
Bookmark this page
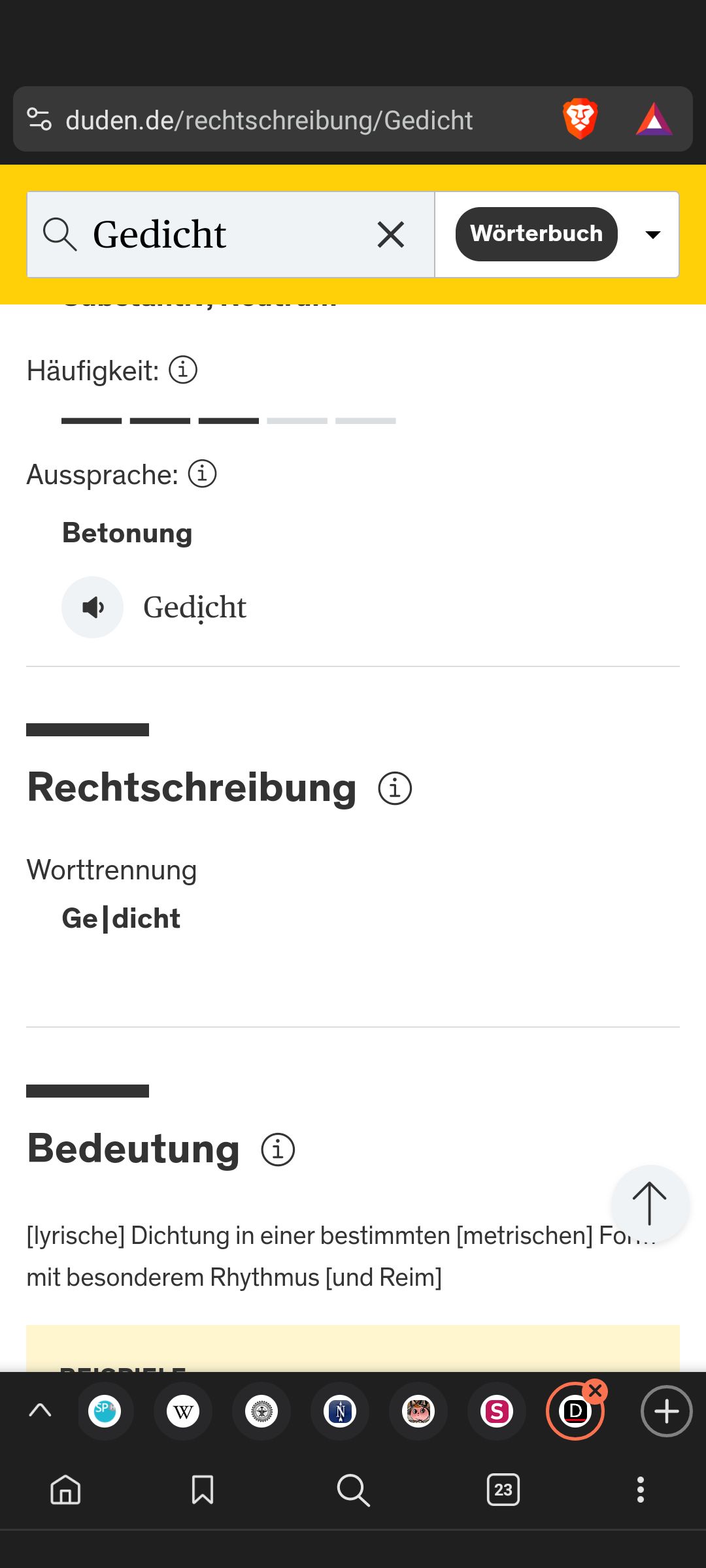point(202,1490)
